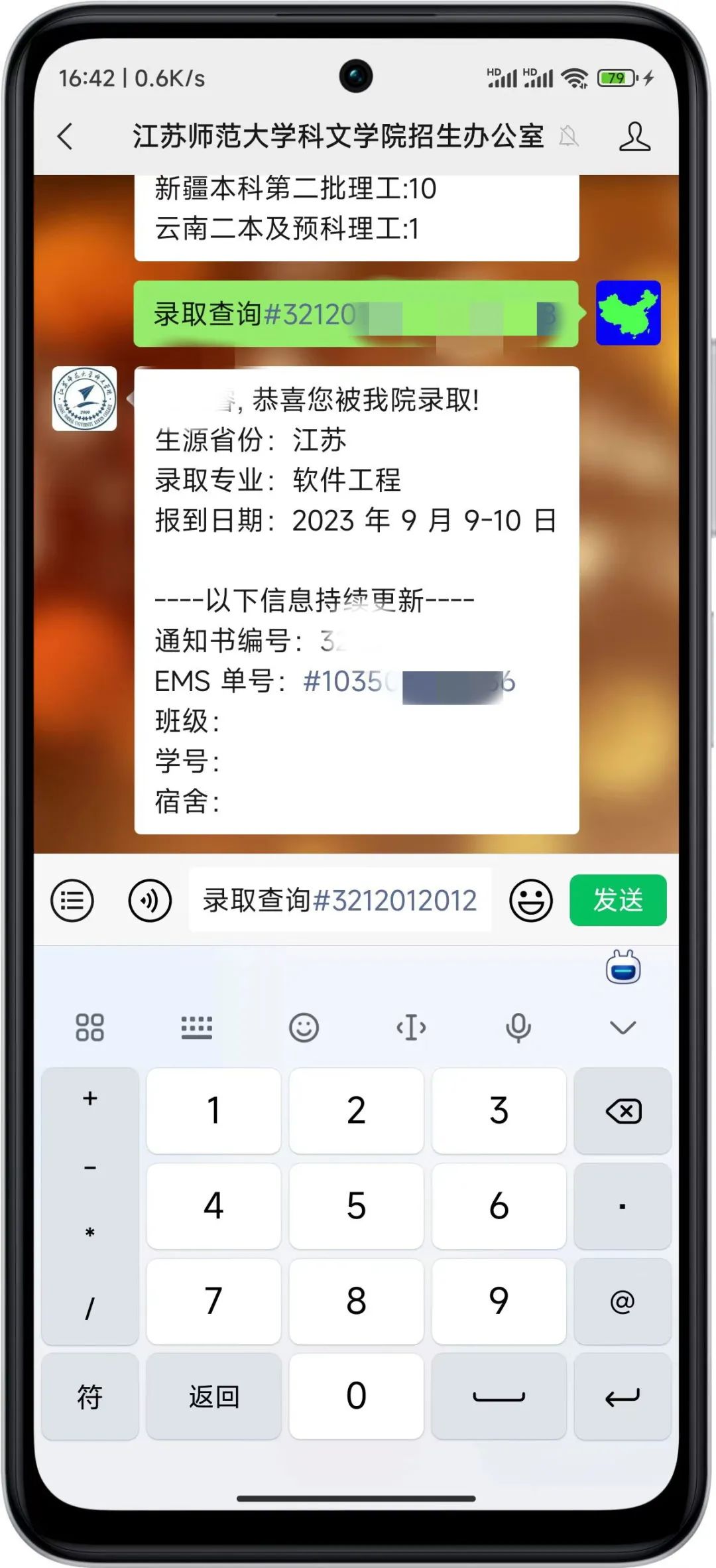The height and width of the screenshot is (1568, 716).
Task: Hide the keyboard with the down chevron
Action: (x=623, y=1027)
